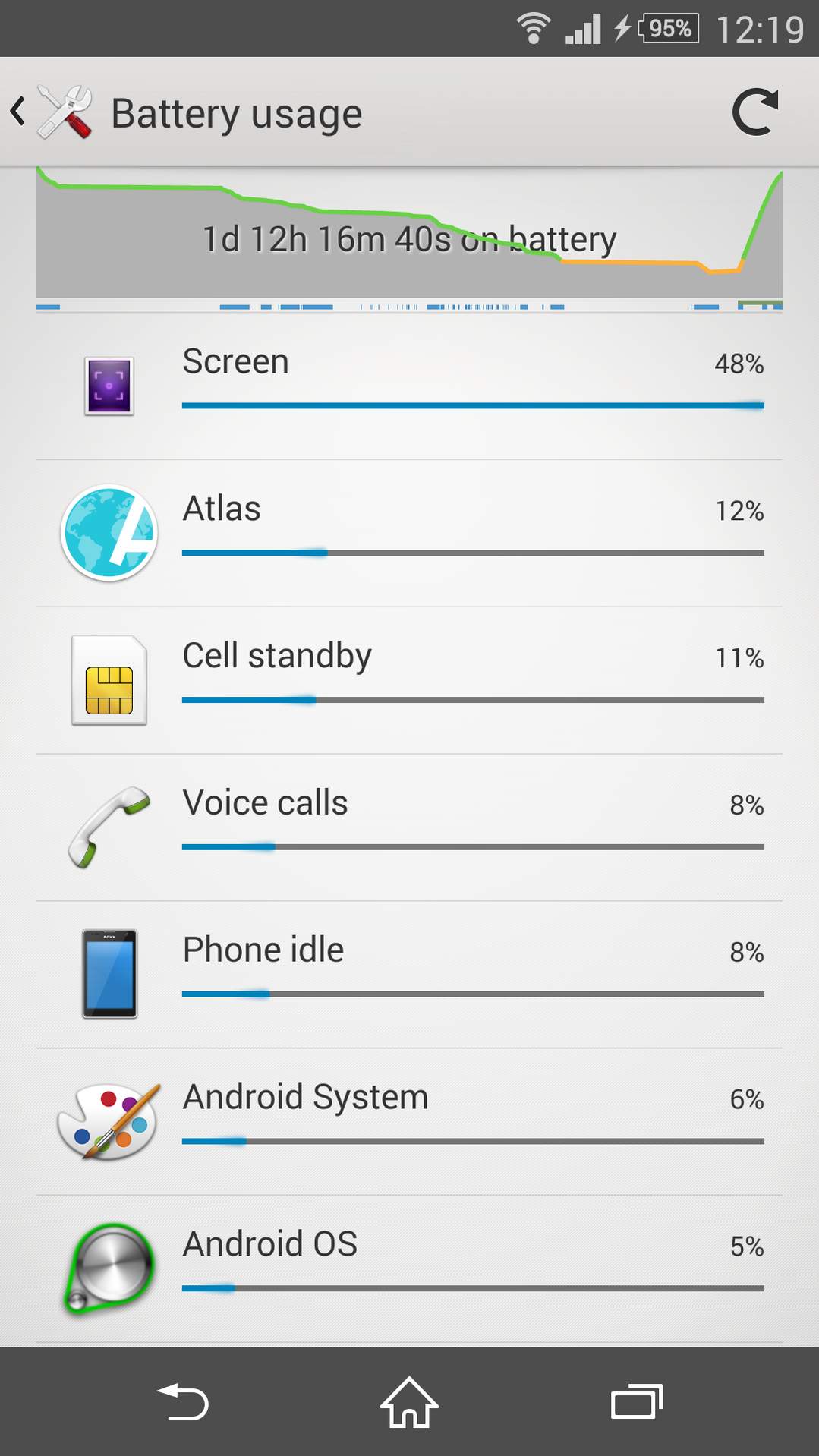Open Android OS usage details
The image size is (819, 1456).
(x=409, y=1268)
